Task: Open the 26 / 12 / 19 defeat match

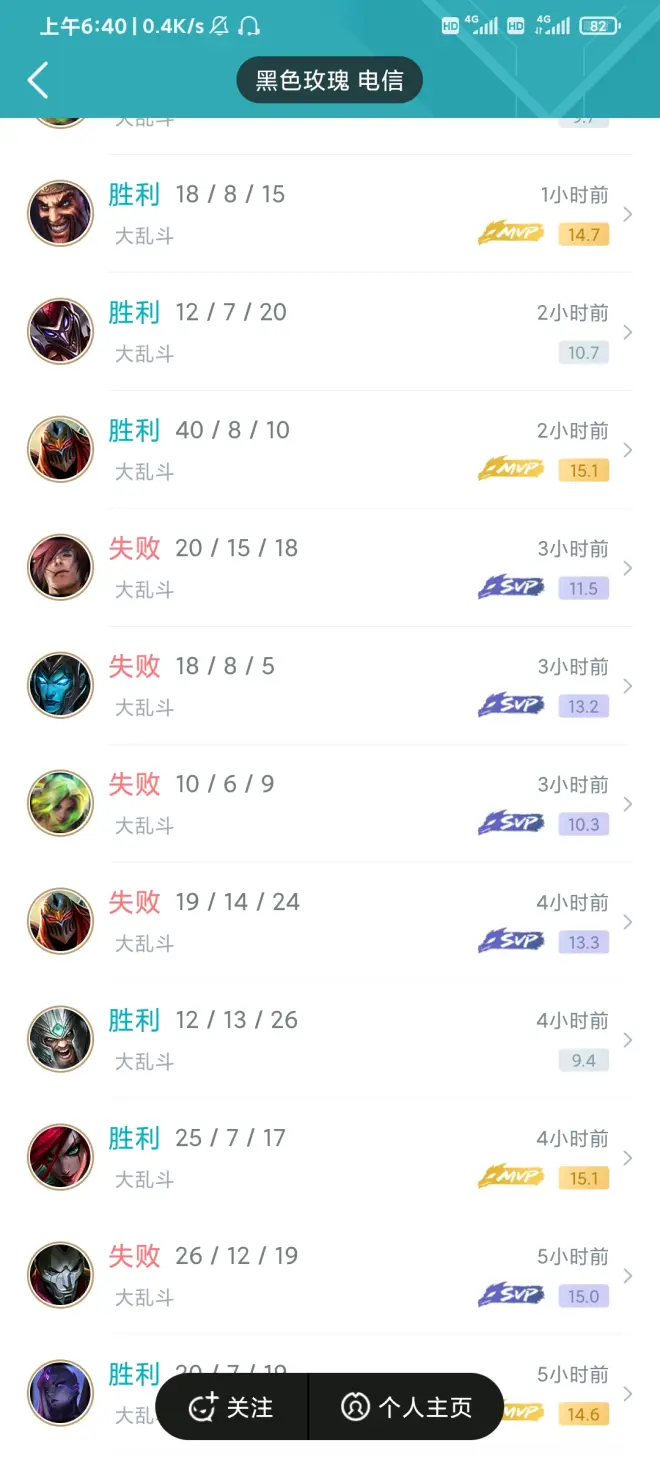Action: (330, 1276)
